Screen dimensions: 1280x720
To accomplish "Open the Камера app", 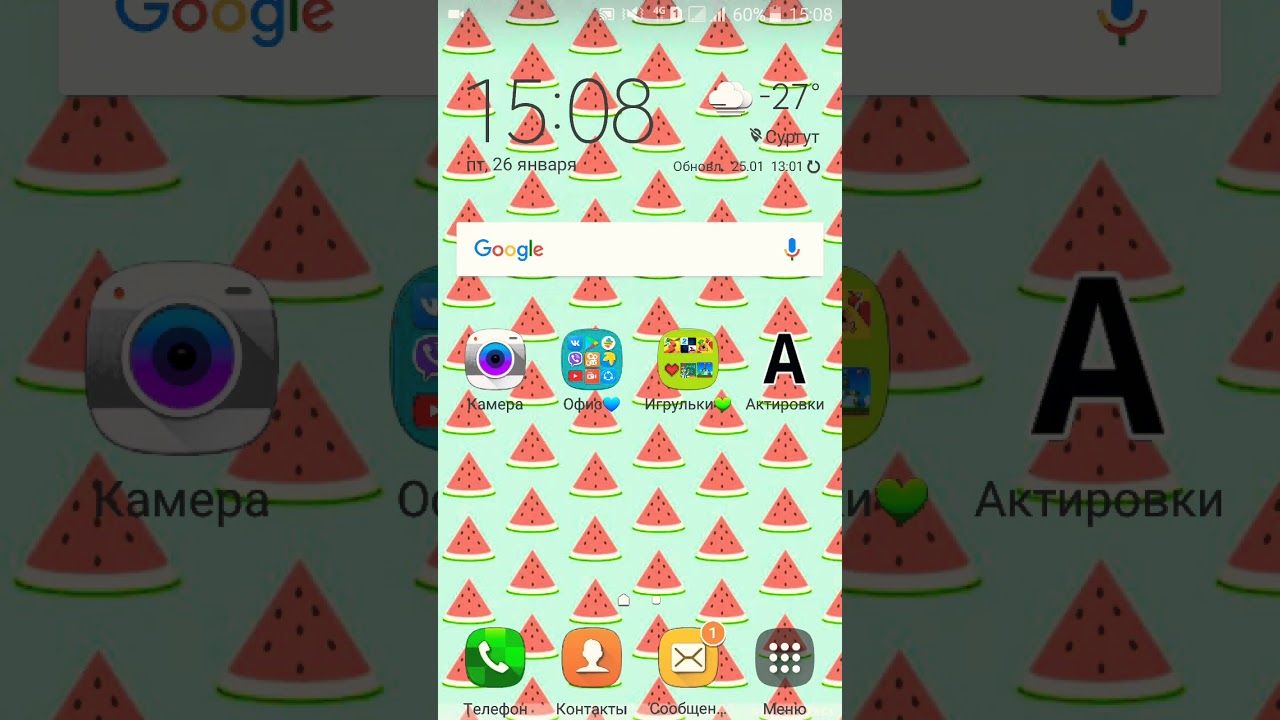I will tap(495, 360).
